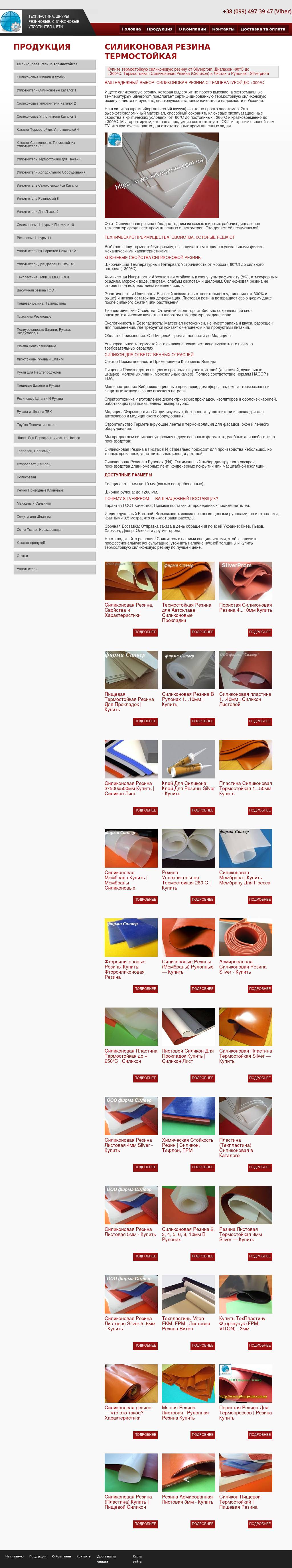
Task: Open Сетка Тканая Нержавеющая category
Action: (x=55, y=530)
